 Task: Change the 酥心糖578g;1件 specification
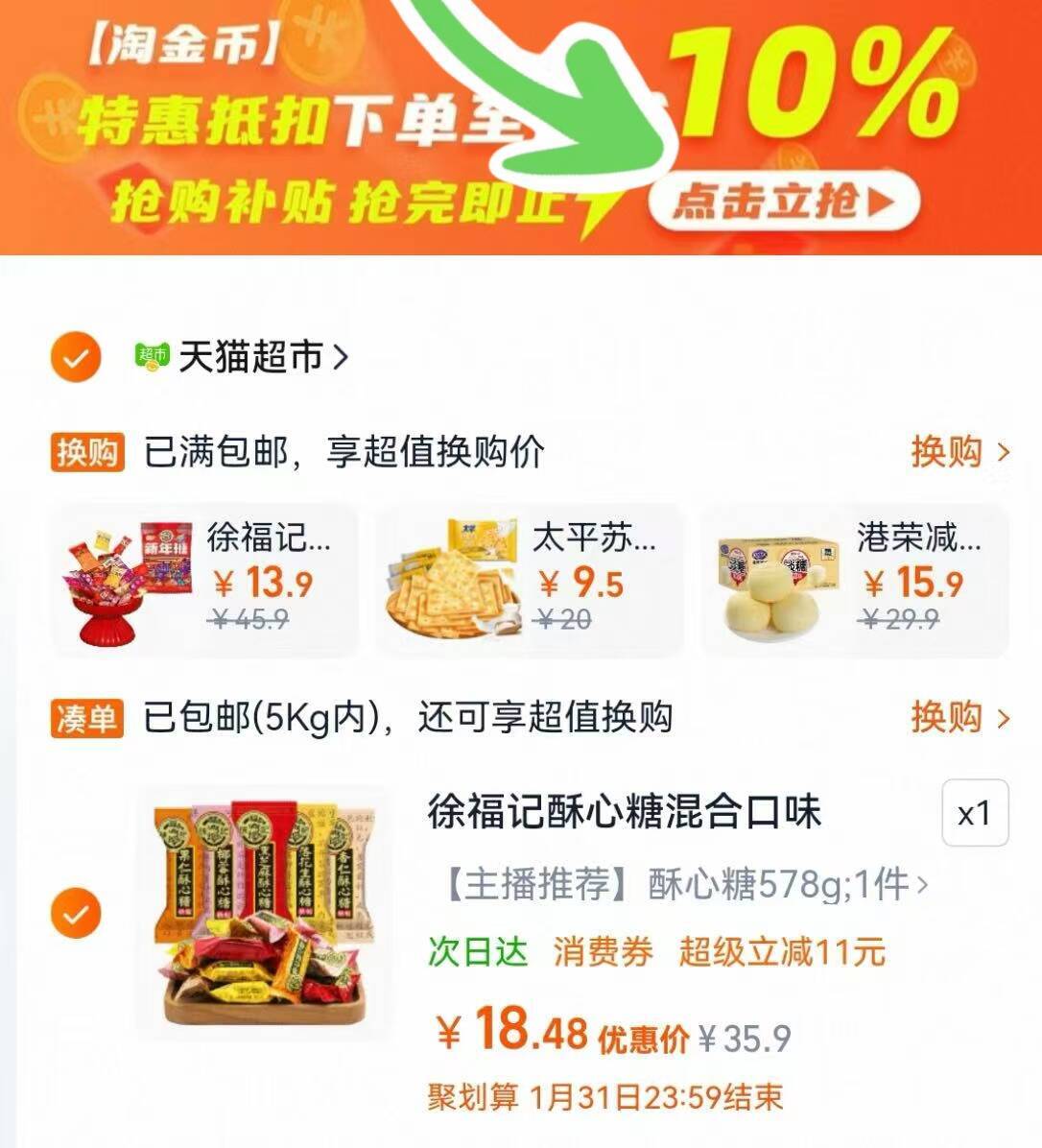point(686,884)
